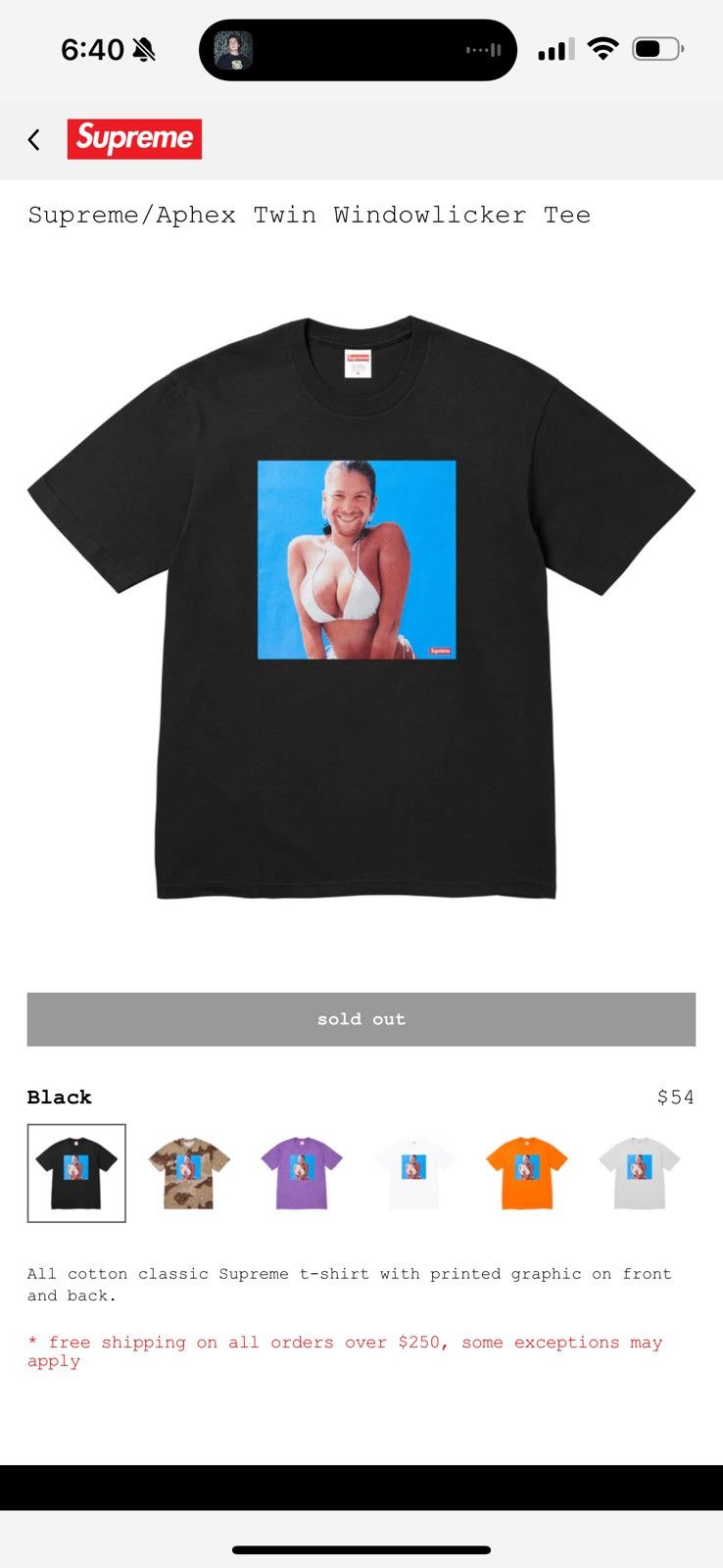Tap the battery indicator icon
Viewport: 723px width, 1568px height.
pyautogui.click(x=657, y=47)
